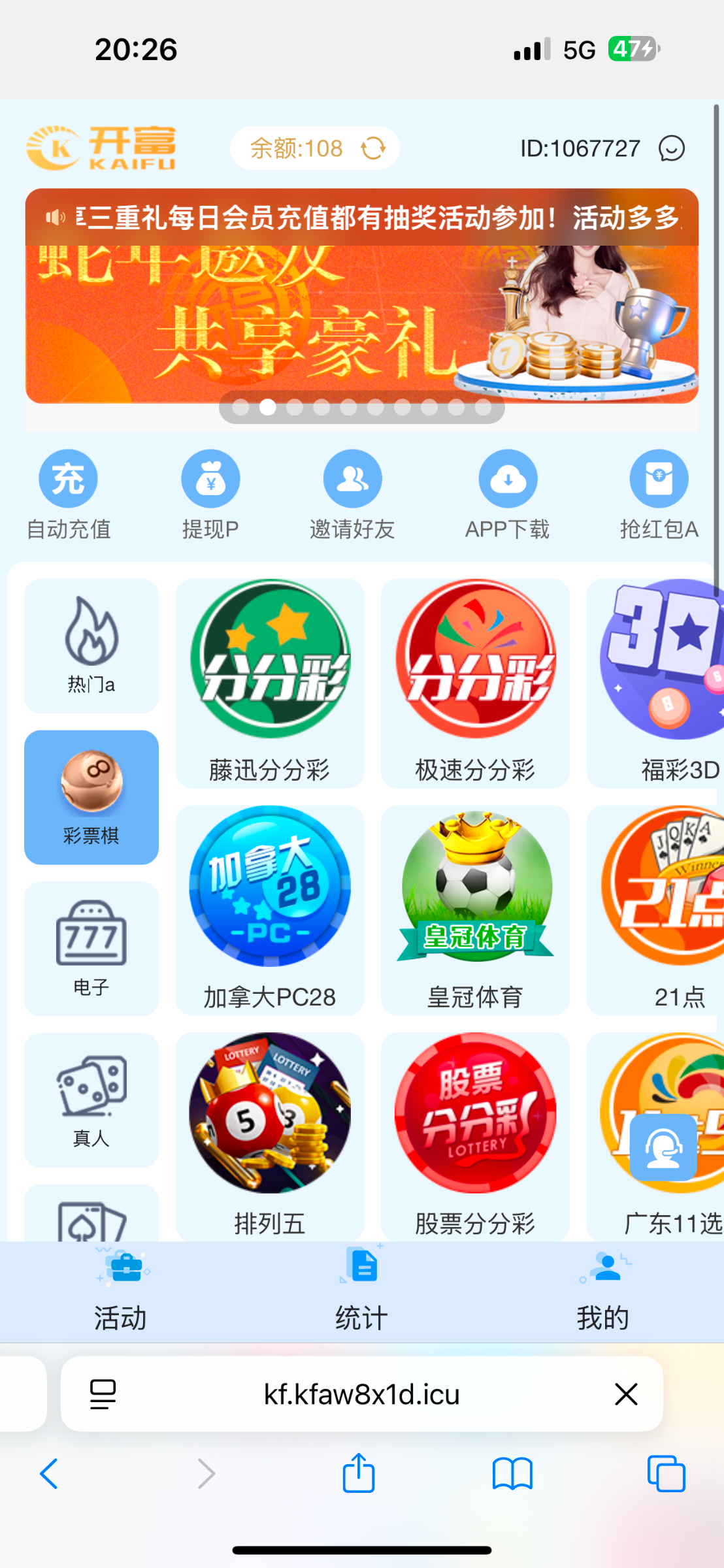Open 自动充值 auto recharge
Image resolution: width=724 pixels, height=1568 pixels.
(68, 479)
